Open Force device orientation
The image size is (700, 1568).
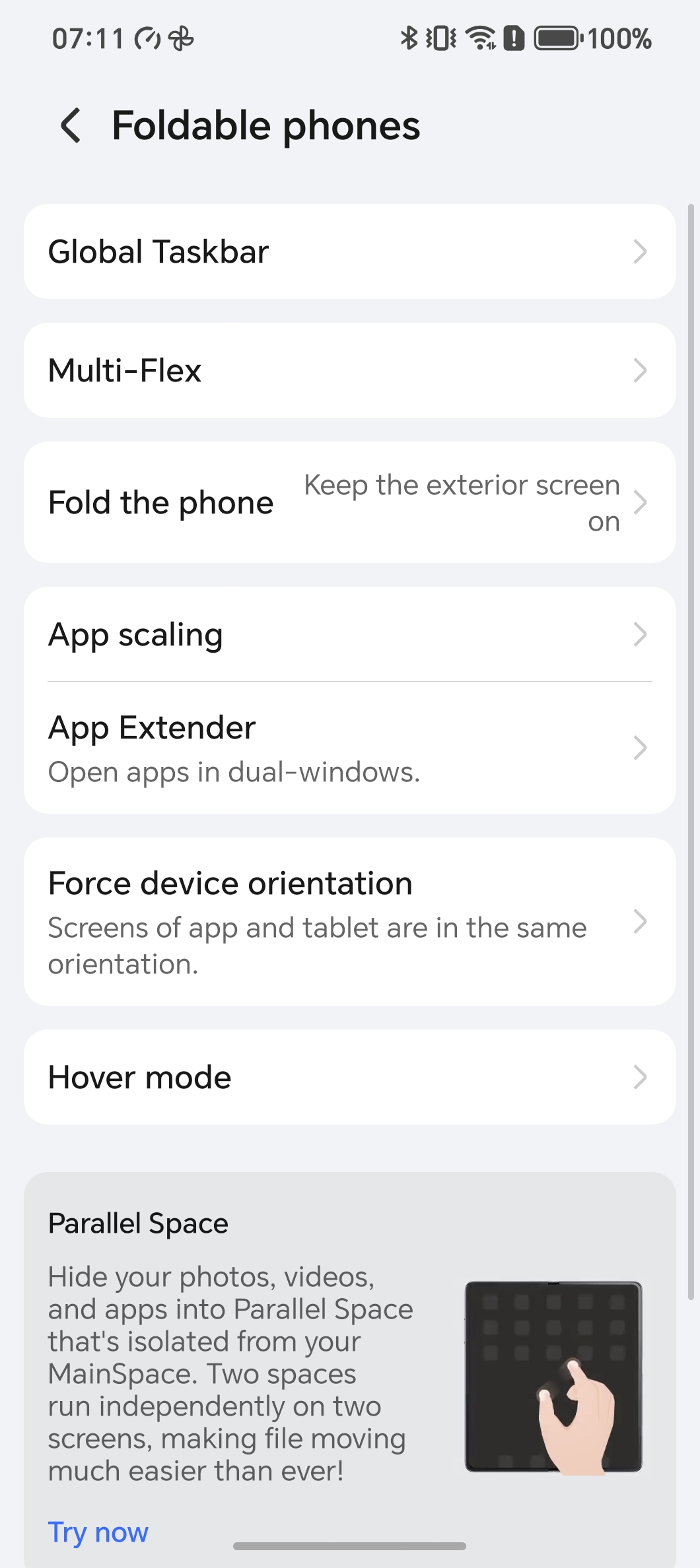tap(349, 922)
